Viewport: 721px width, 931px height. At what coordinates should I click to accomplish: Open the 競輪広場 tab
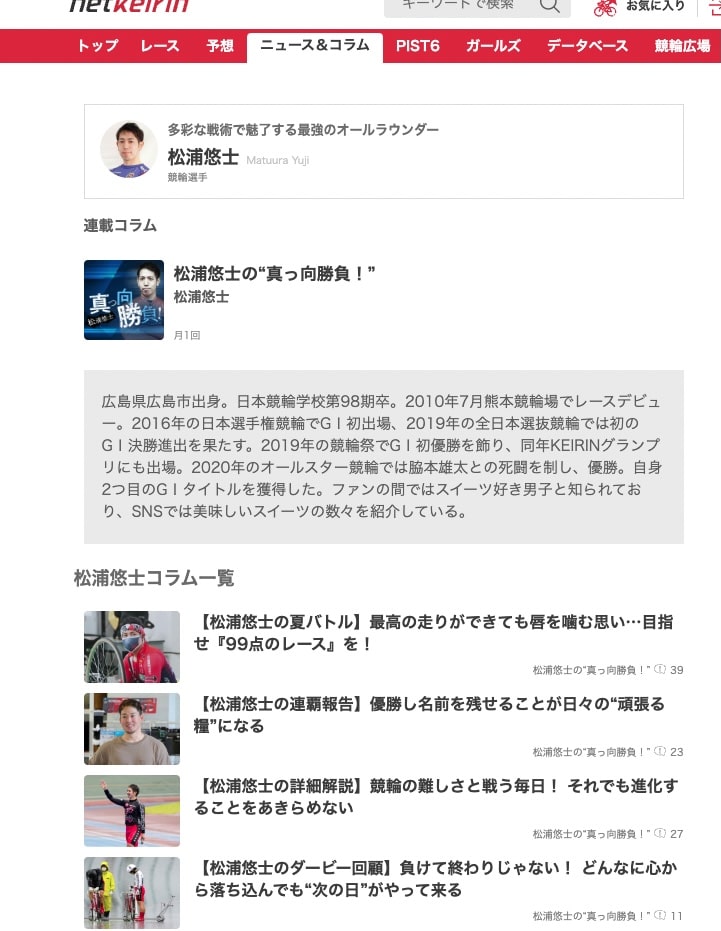pyautogui.click(x=682, y=46)
